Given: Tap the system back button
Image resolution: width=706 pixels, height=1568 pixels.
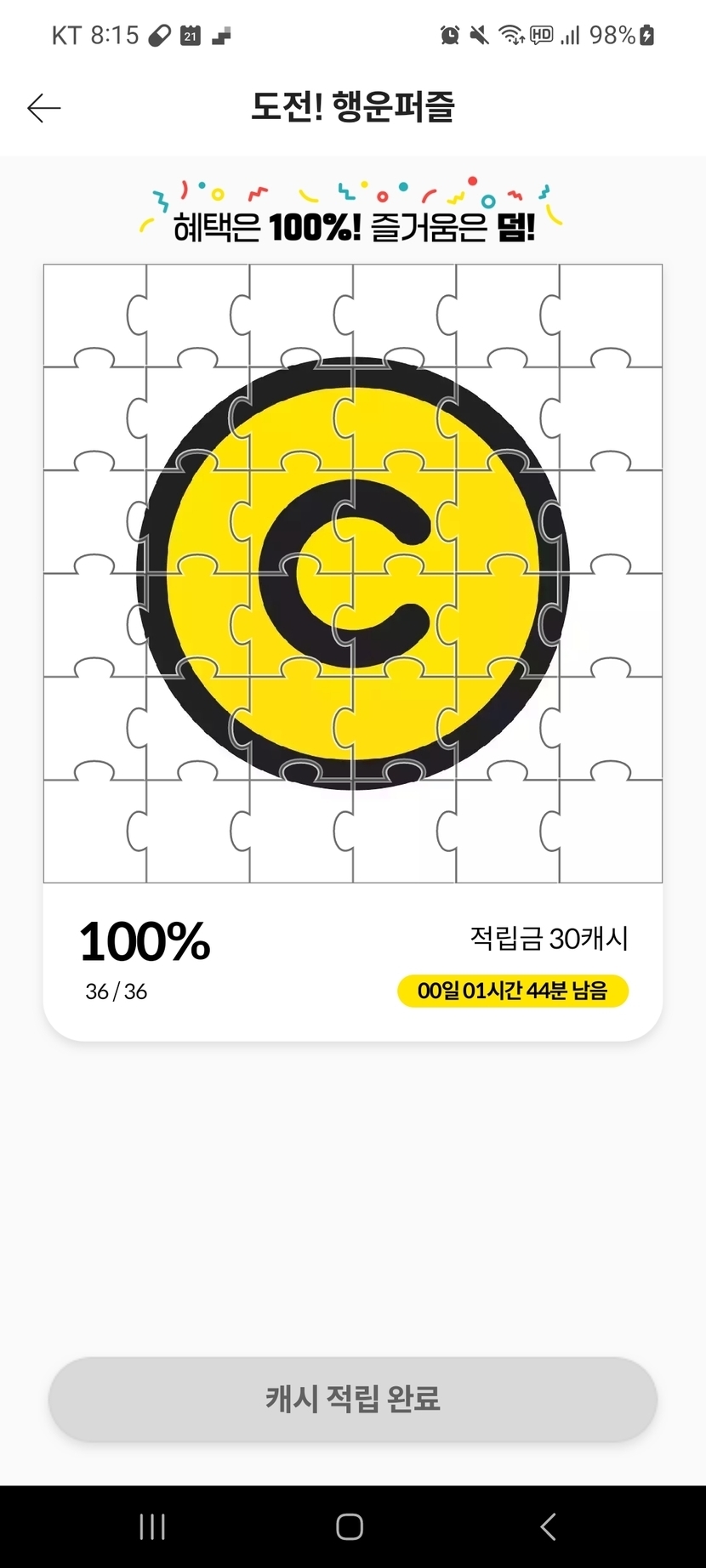Looking at the screenshot, I should coord(549,1527).
